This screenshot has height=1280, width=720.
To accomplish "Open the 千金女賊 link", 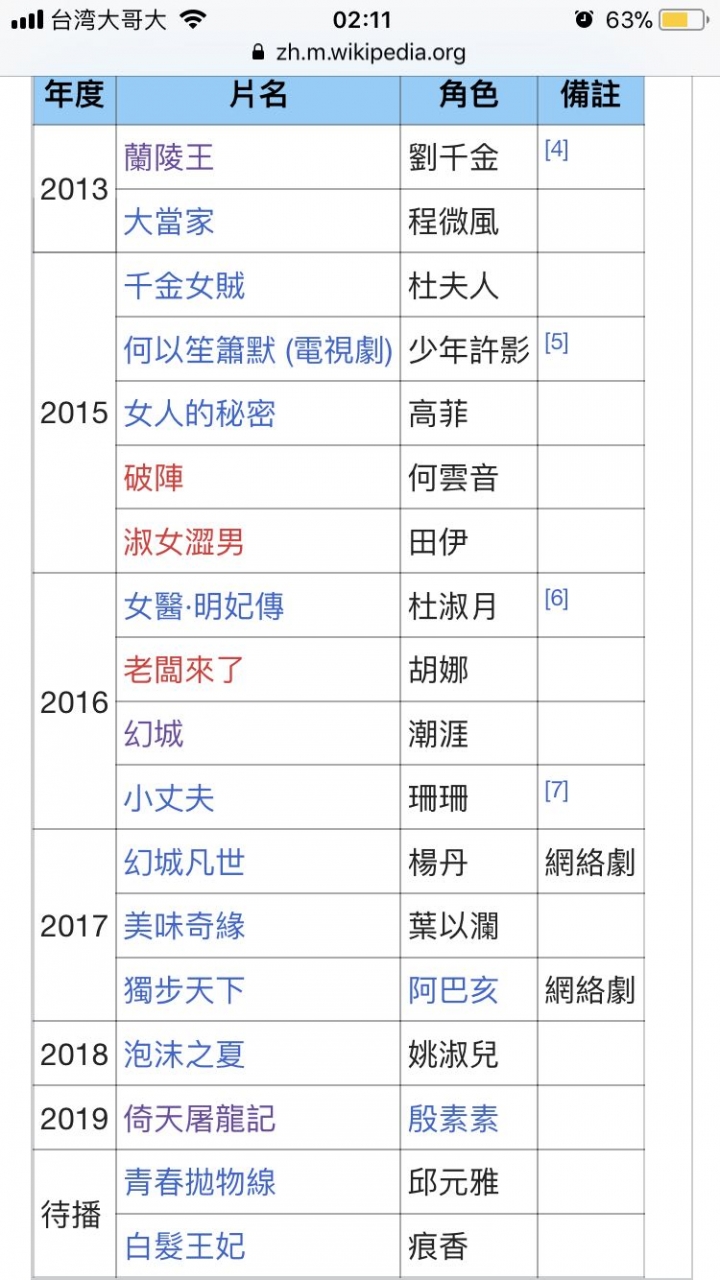I will [x=184, y=286].
